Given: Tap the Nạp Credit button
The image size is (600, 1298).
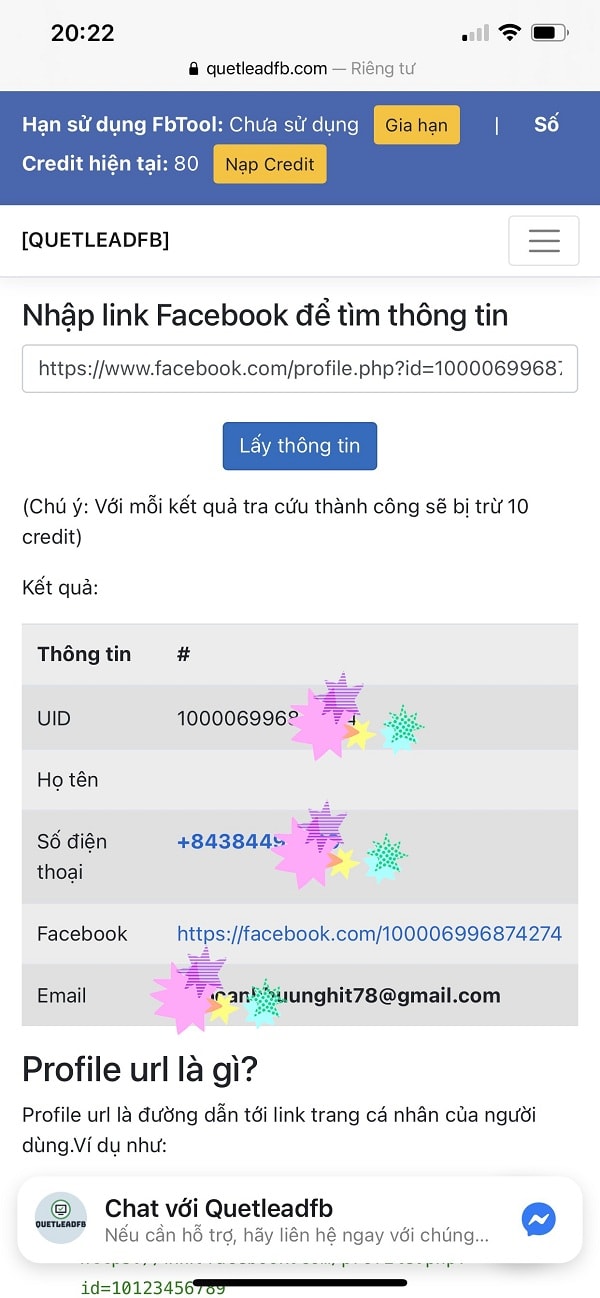Looking at the screenshot, I should coord(270,165).
